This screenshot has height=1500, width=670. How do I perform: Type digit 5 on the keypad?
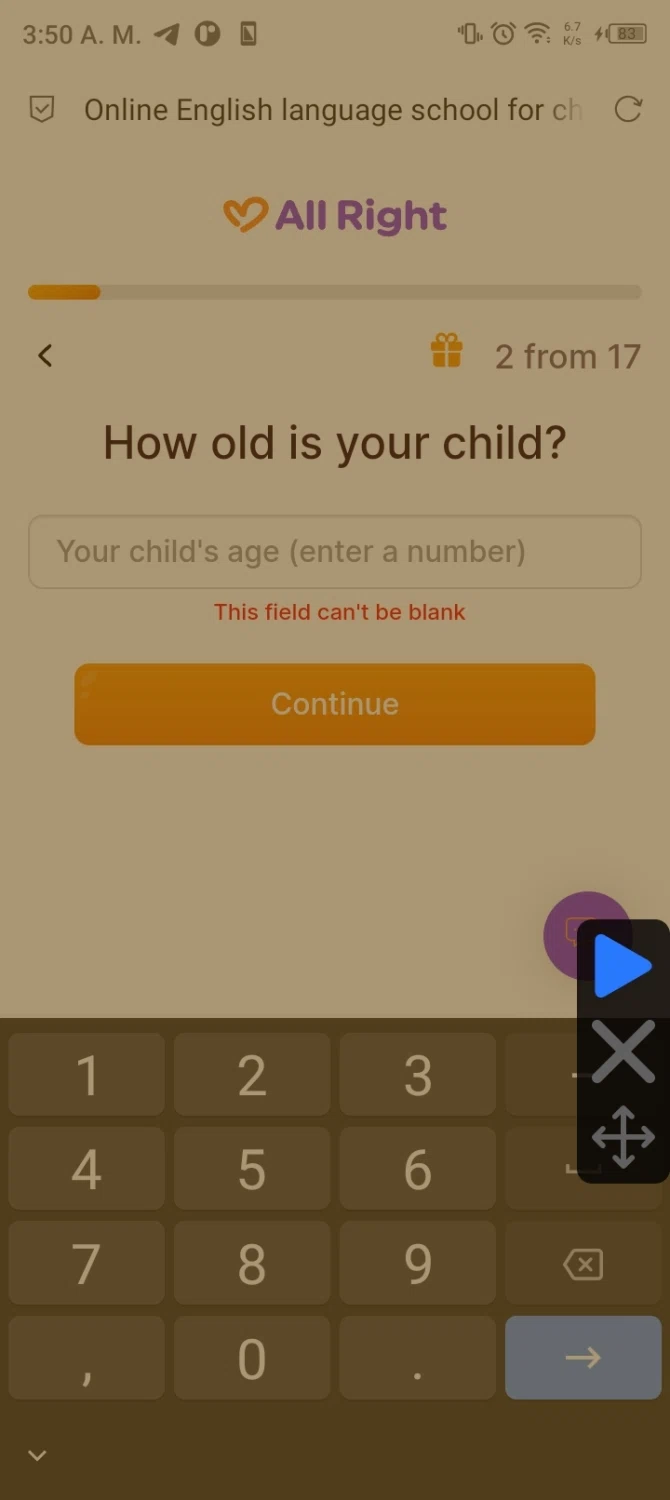point(251,1170)
